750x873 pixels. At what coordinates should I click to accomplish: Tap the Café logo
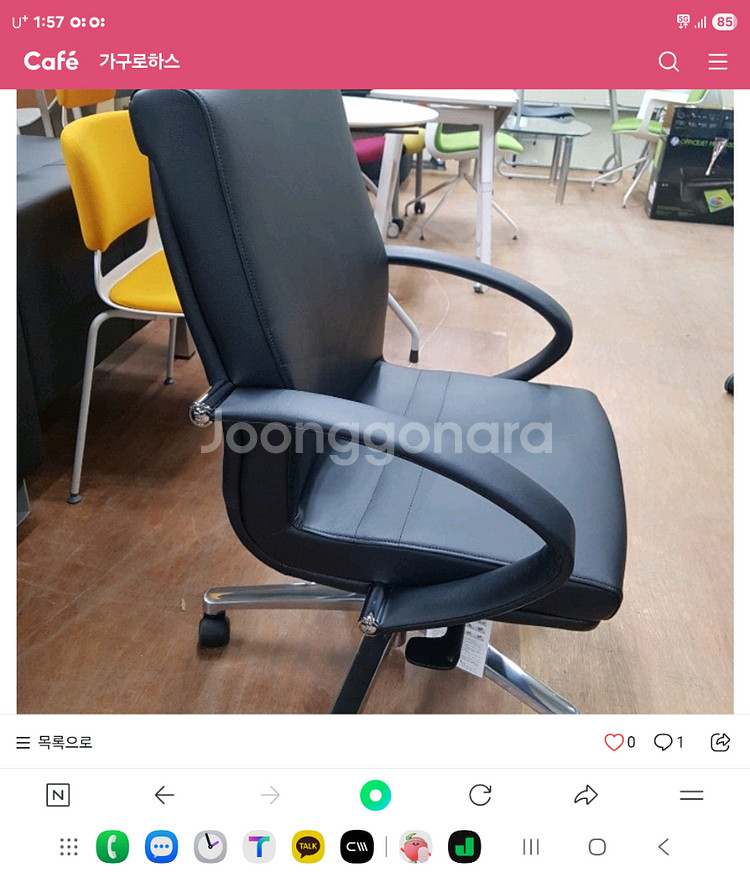pos(51,61)
